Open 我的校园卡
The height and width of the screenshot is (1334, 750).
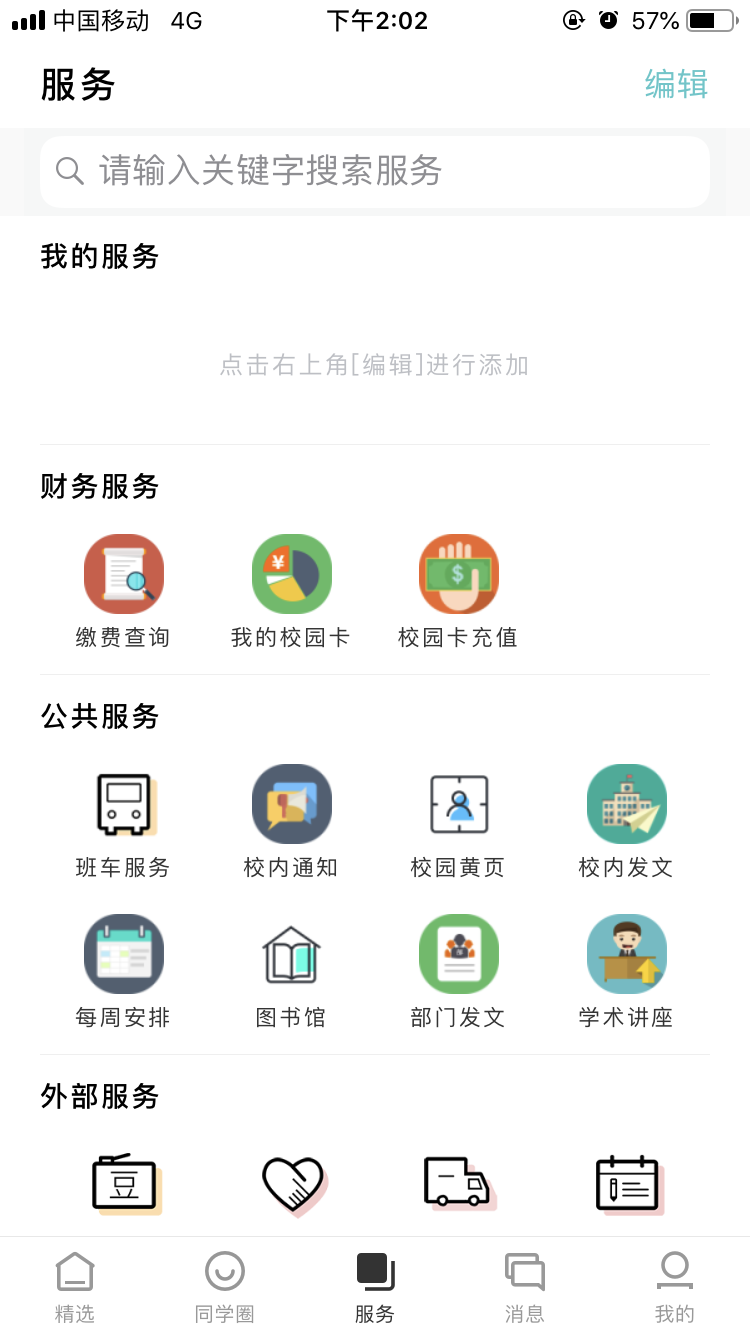tap(291, 592)
